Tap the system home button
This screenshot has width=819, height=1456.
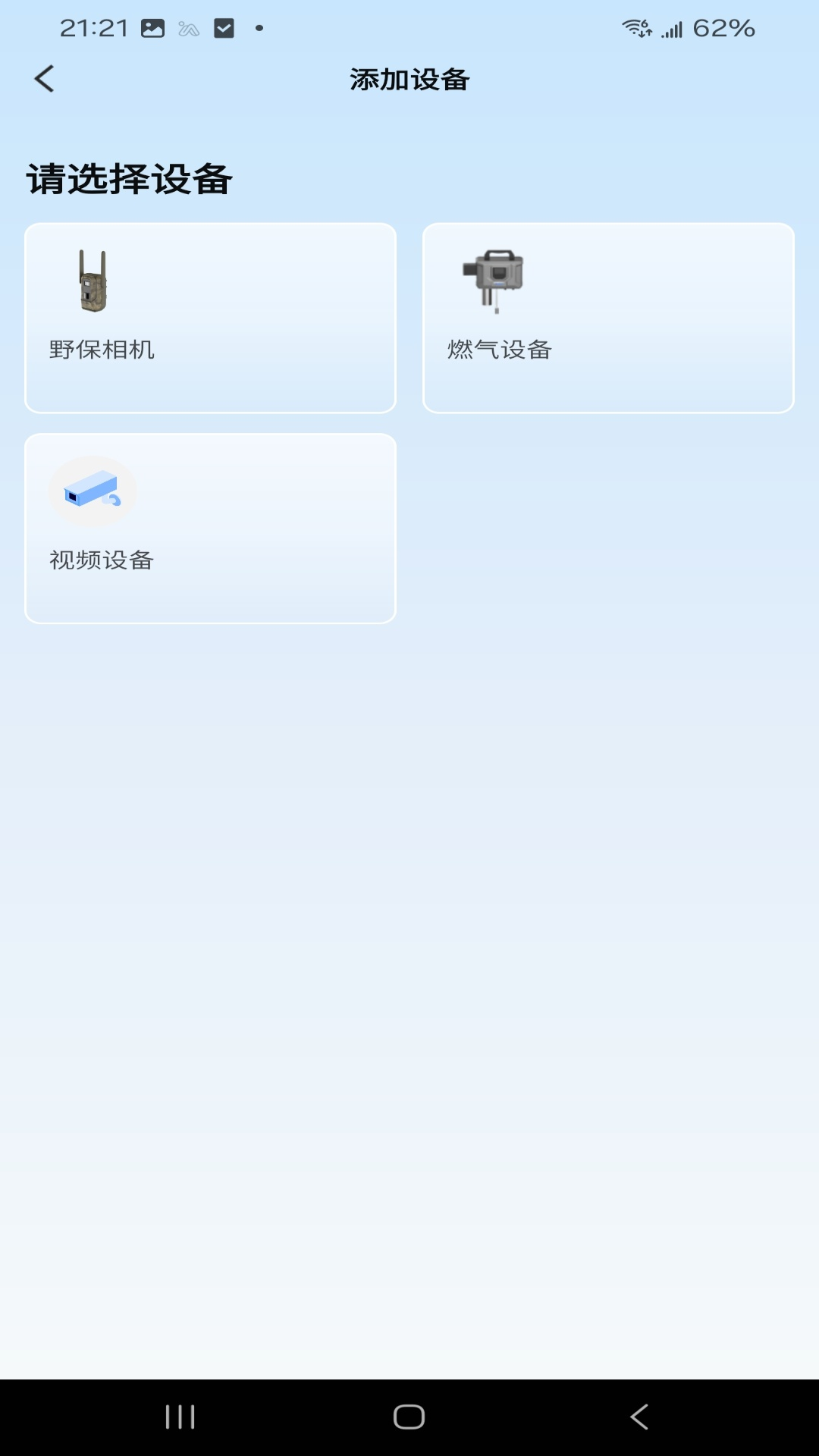(409, 1417)
